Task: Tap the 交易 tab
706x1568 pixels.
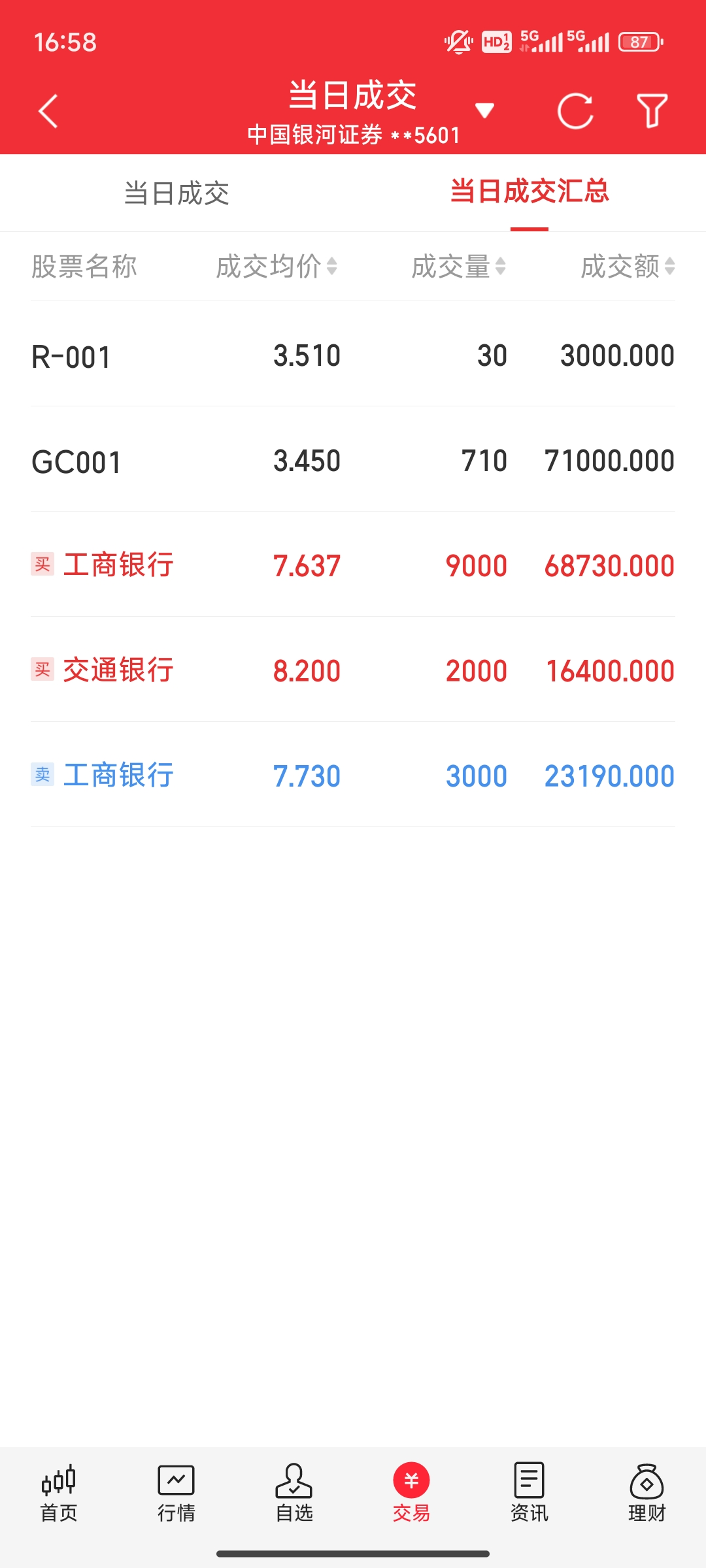Action: (x=411, y=1493)
